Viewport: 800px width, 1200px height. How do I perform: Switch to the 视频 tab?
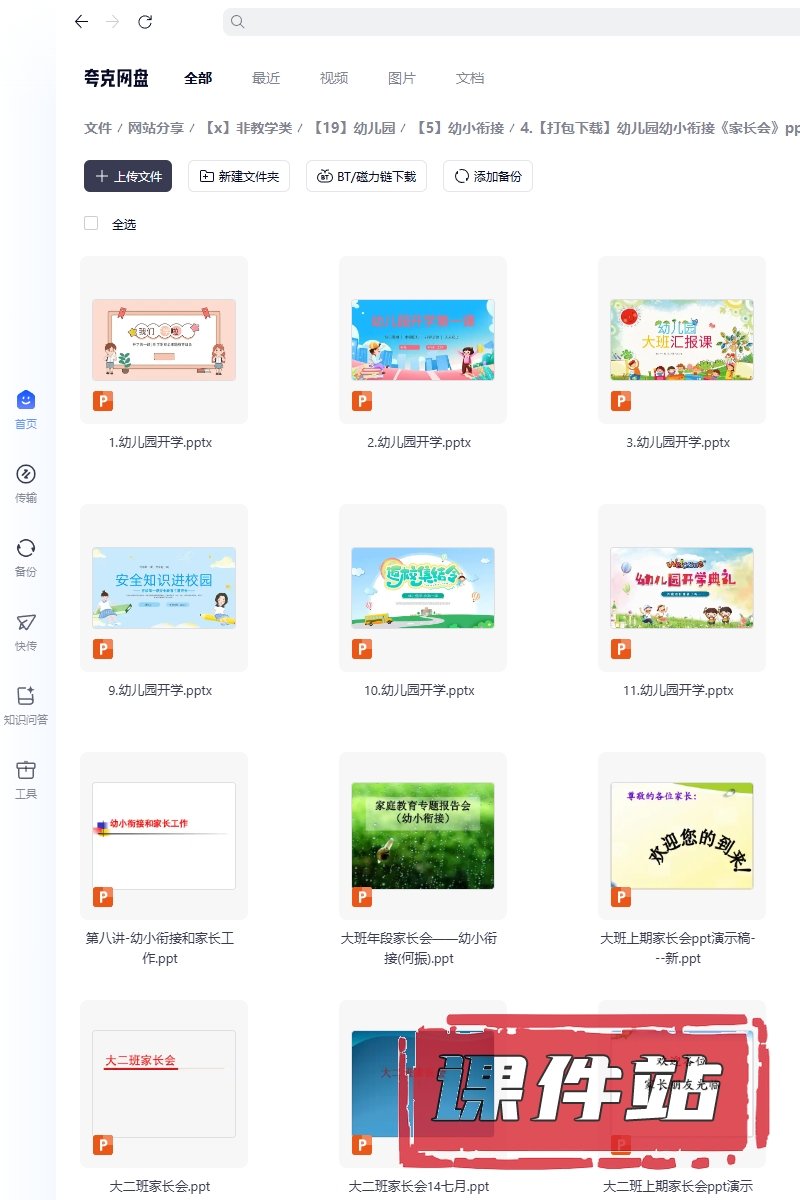334,78
